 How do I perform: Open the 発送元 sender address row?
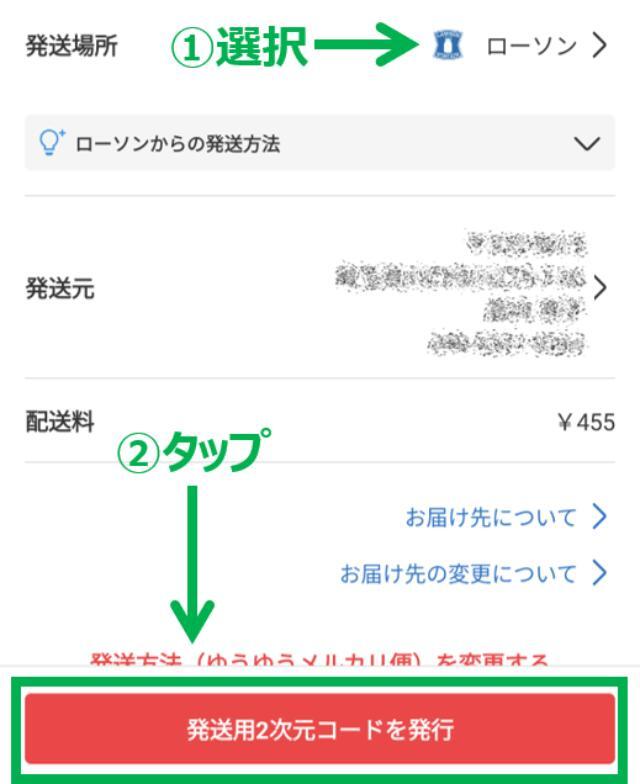pyautogui.click(x=319, y=289)
